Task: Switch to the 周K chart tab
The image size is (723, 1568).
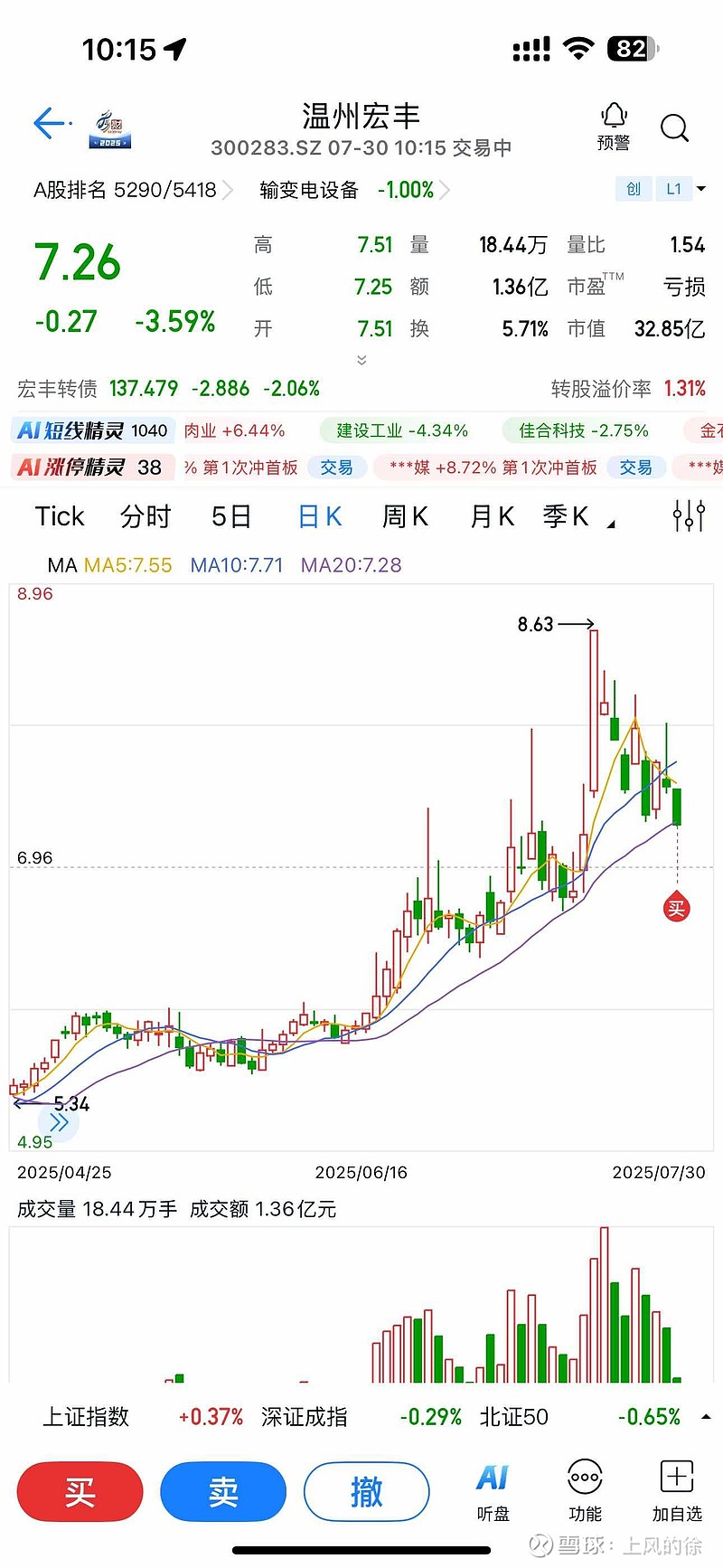Action: [405, 516]
